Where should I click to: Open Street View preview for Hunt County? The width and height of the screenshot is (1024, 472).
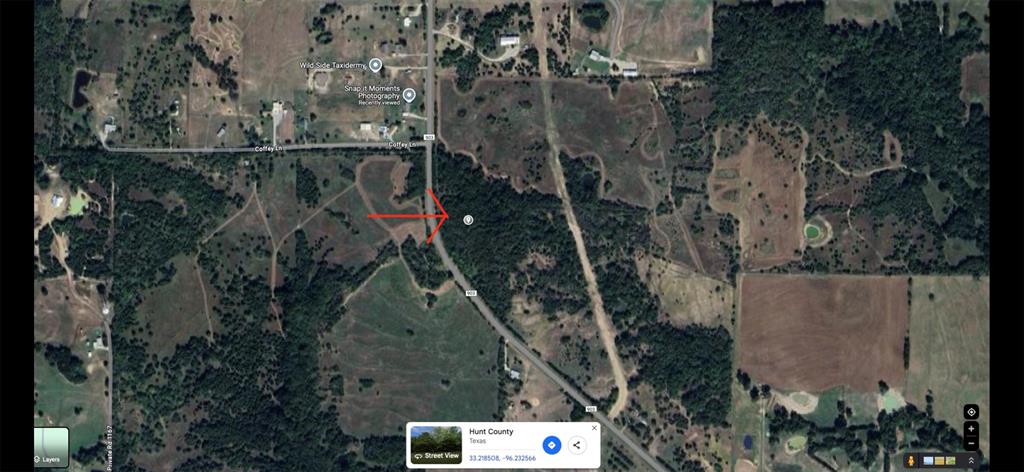click(436, 445)
